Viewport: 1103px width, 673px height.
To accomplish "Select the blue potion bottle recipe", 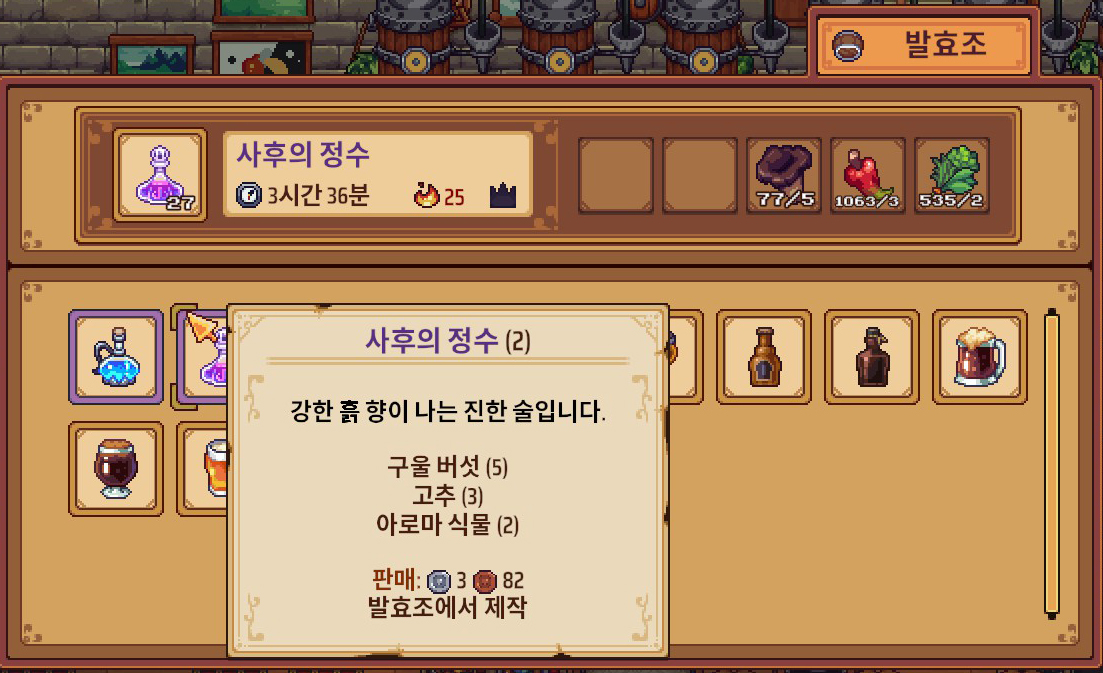I will pos(116,357).
